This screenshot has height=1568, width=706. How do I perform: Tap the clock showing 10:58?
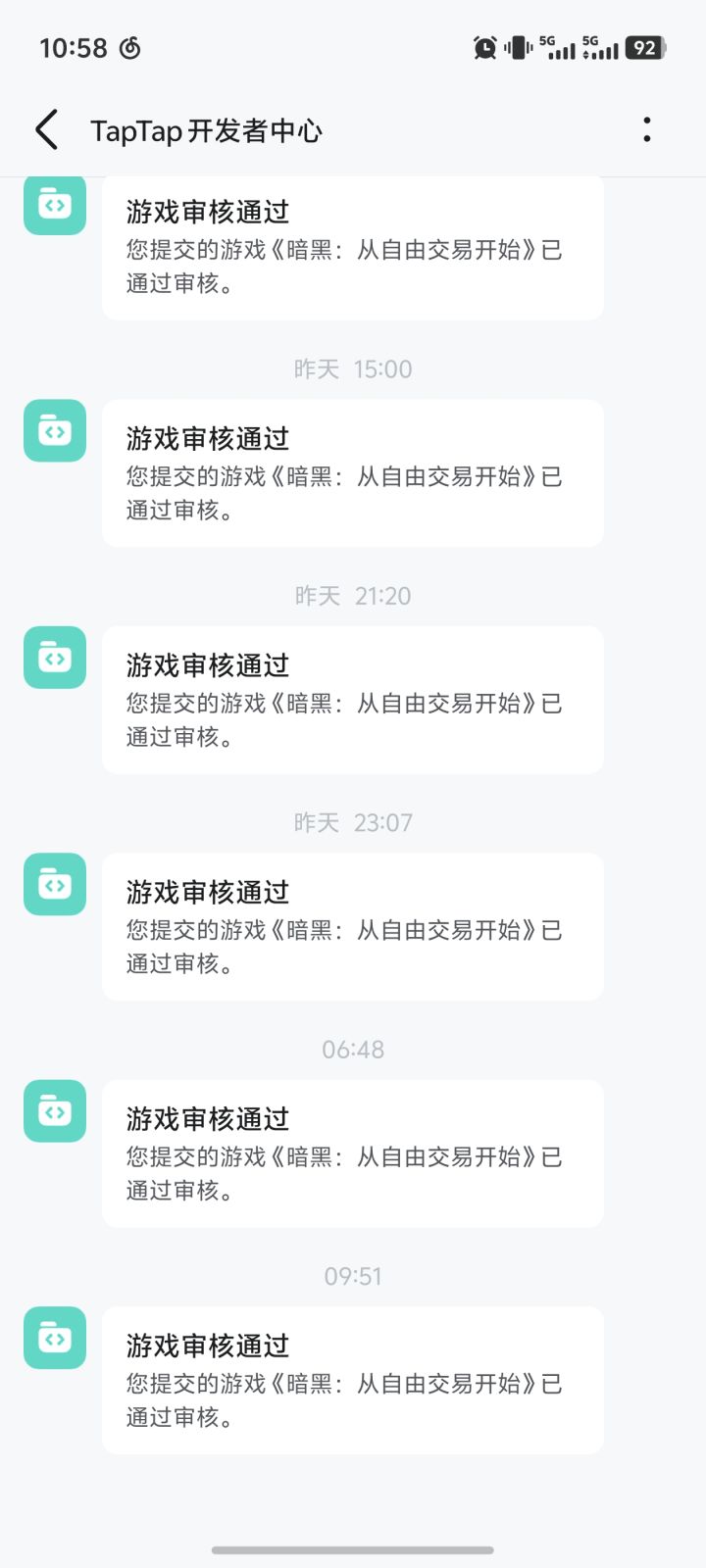point(76,47)
